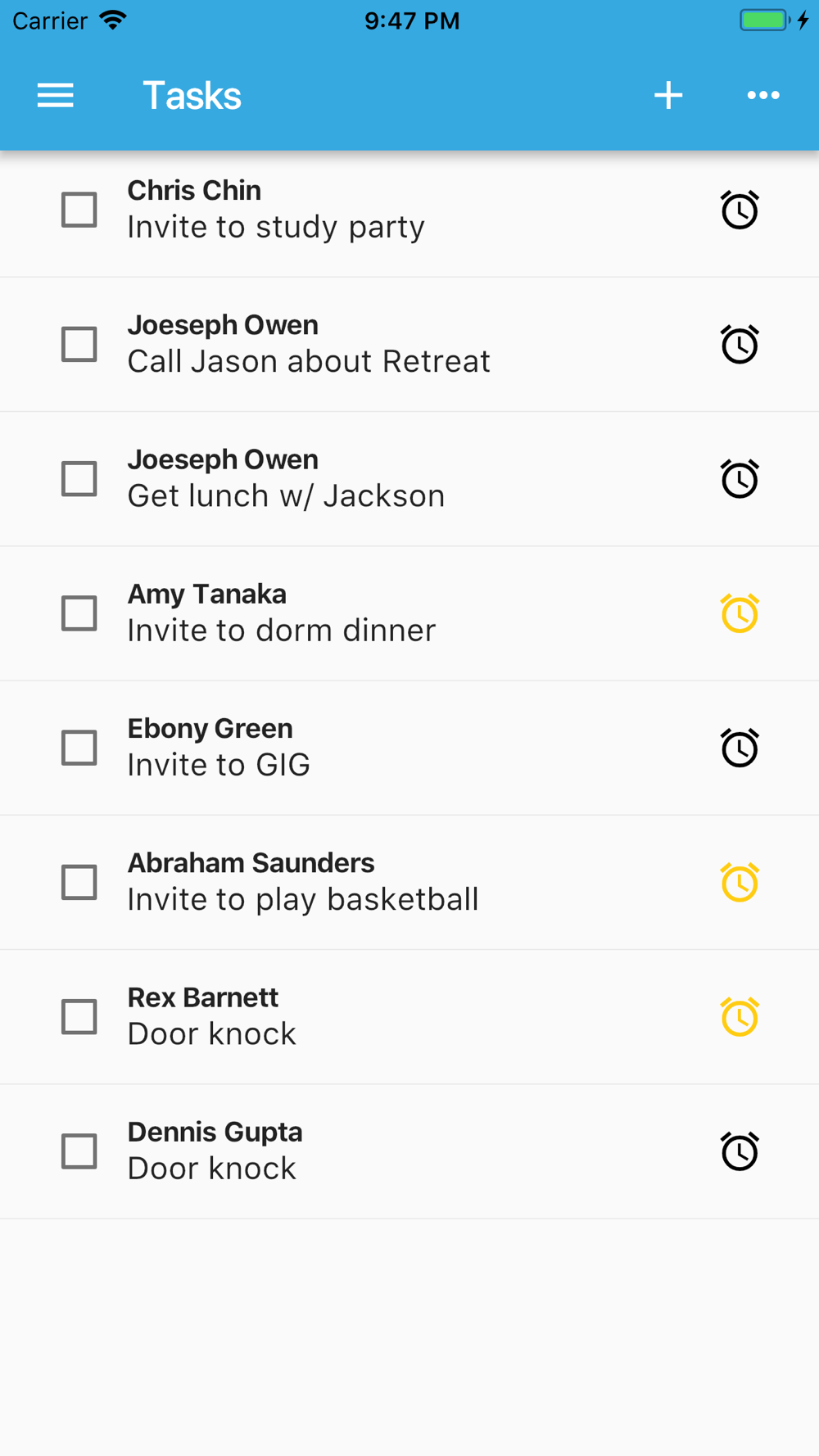The height and width of the screenshot is (1456, 819).
Task: Add a new task with plus icon
Action: pos(668,96)
